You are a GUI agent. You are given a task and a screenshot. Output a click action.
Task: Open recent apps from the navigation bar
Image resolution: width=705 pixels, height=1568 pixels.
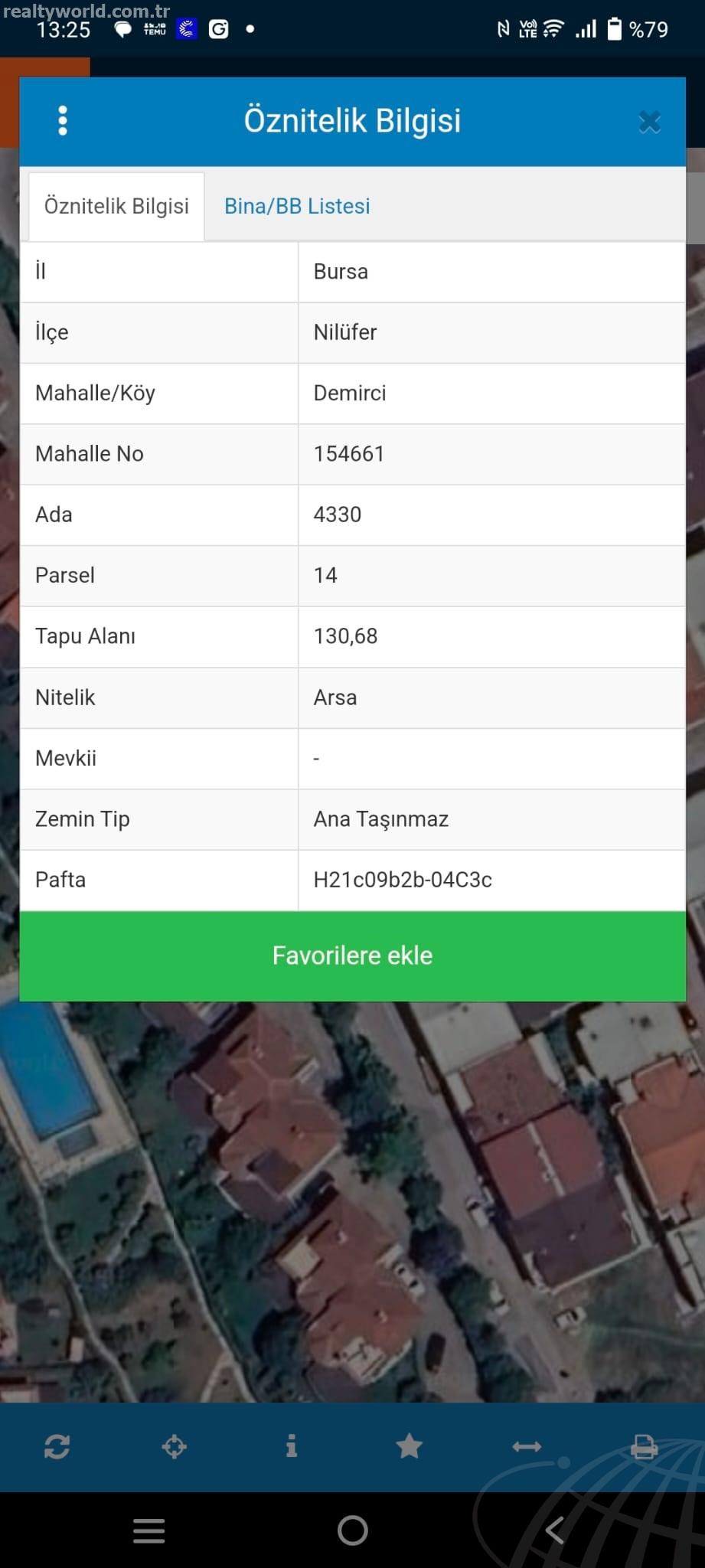149,1530
